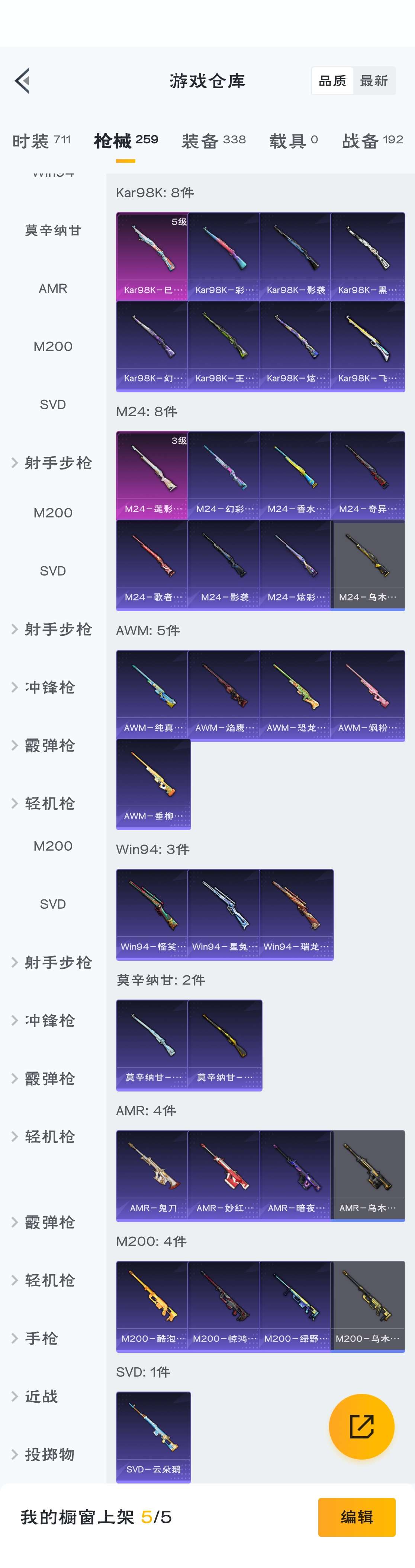This screenshot has width=415, height=1568.
Task: Expand the 手枪 category
Action: (41, 1338)
